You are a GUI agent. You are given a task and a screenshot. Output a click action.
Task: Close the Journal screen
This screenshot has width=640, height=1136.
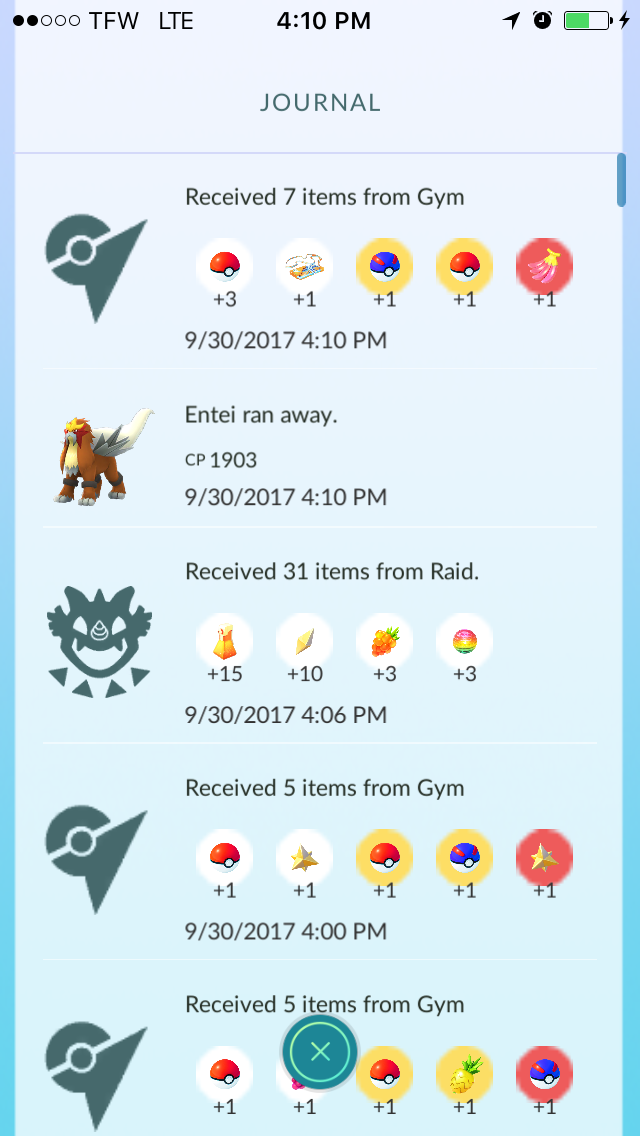coord(320,1051)
